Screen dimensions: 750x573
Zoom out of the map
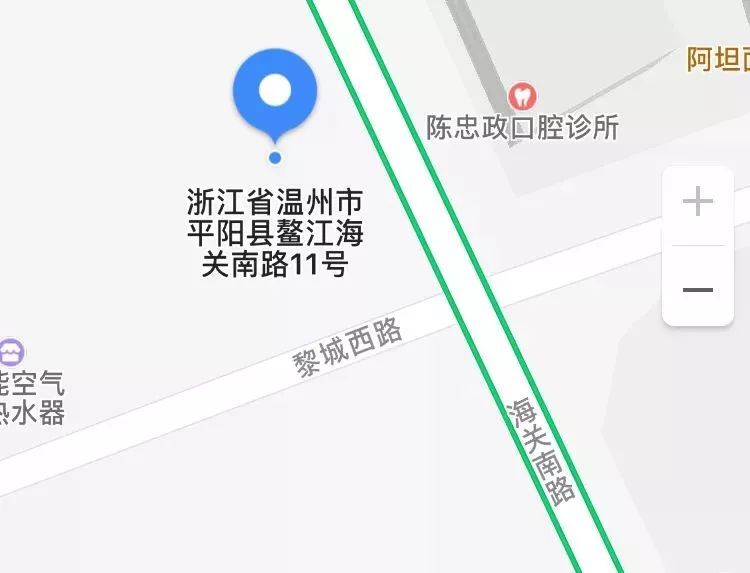click(x=697, y=290)
